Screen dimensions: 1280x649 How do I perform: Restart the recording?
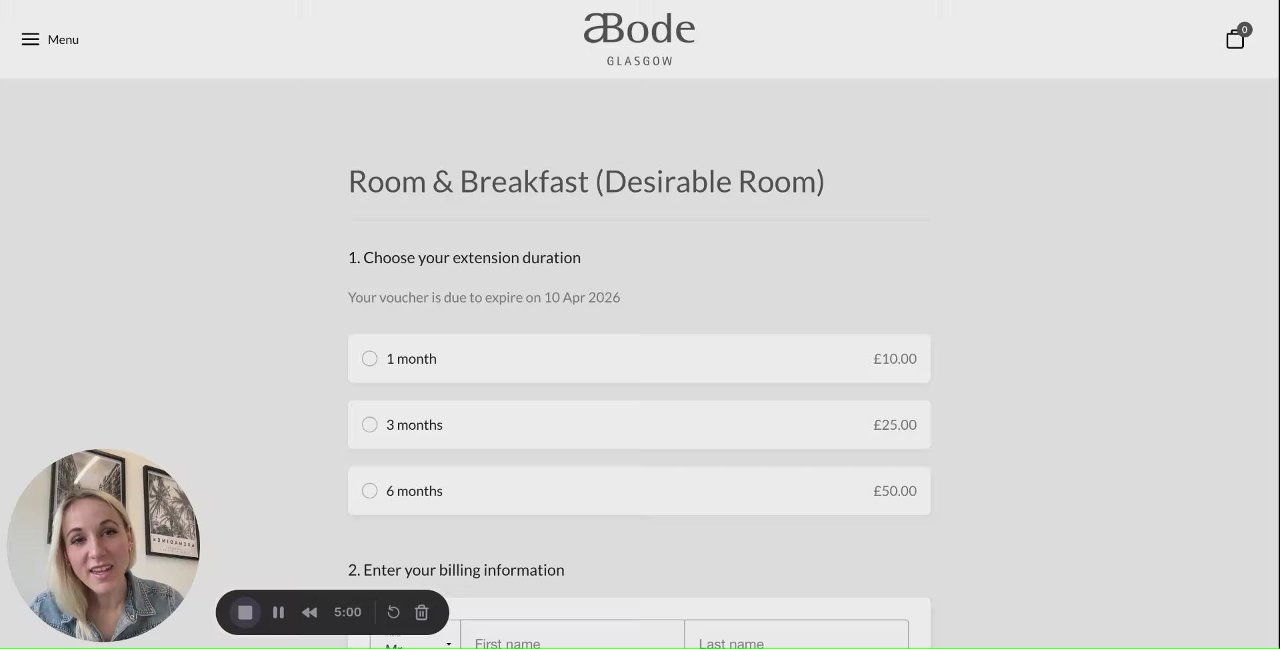point(393,613)
